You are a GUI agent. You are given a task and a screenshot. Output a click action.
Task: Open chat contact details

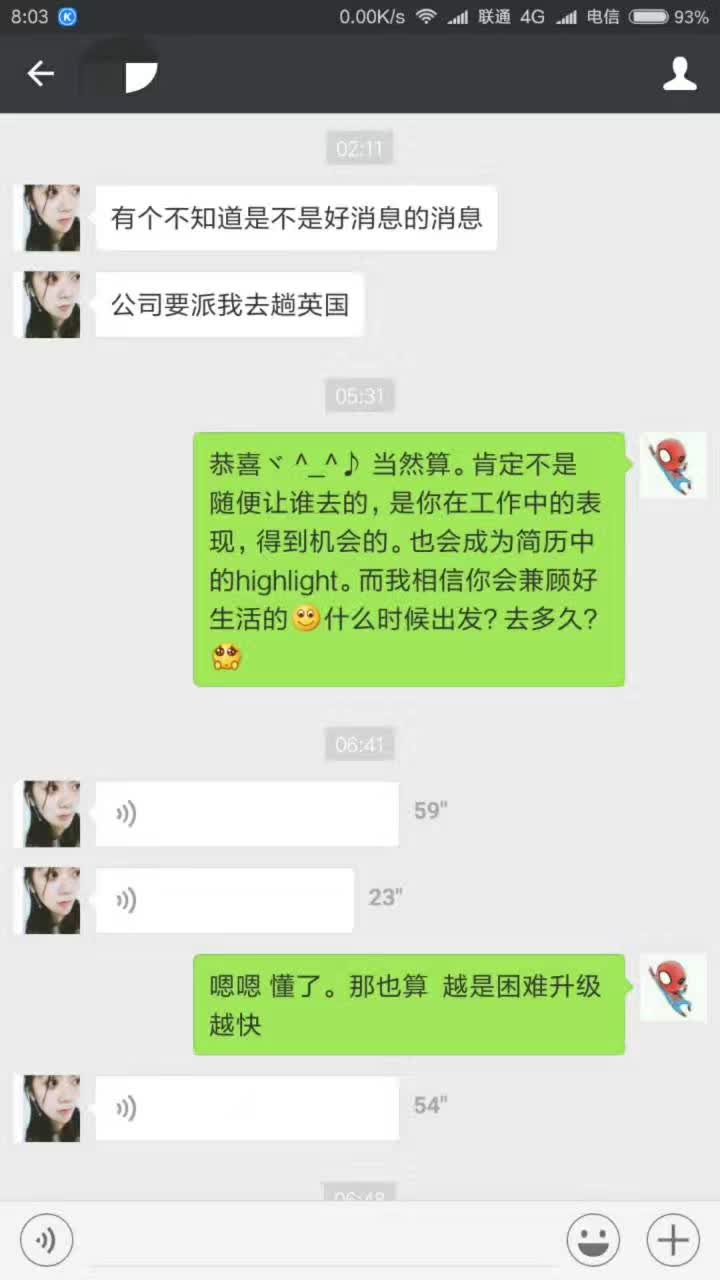click(679, 73)
